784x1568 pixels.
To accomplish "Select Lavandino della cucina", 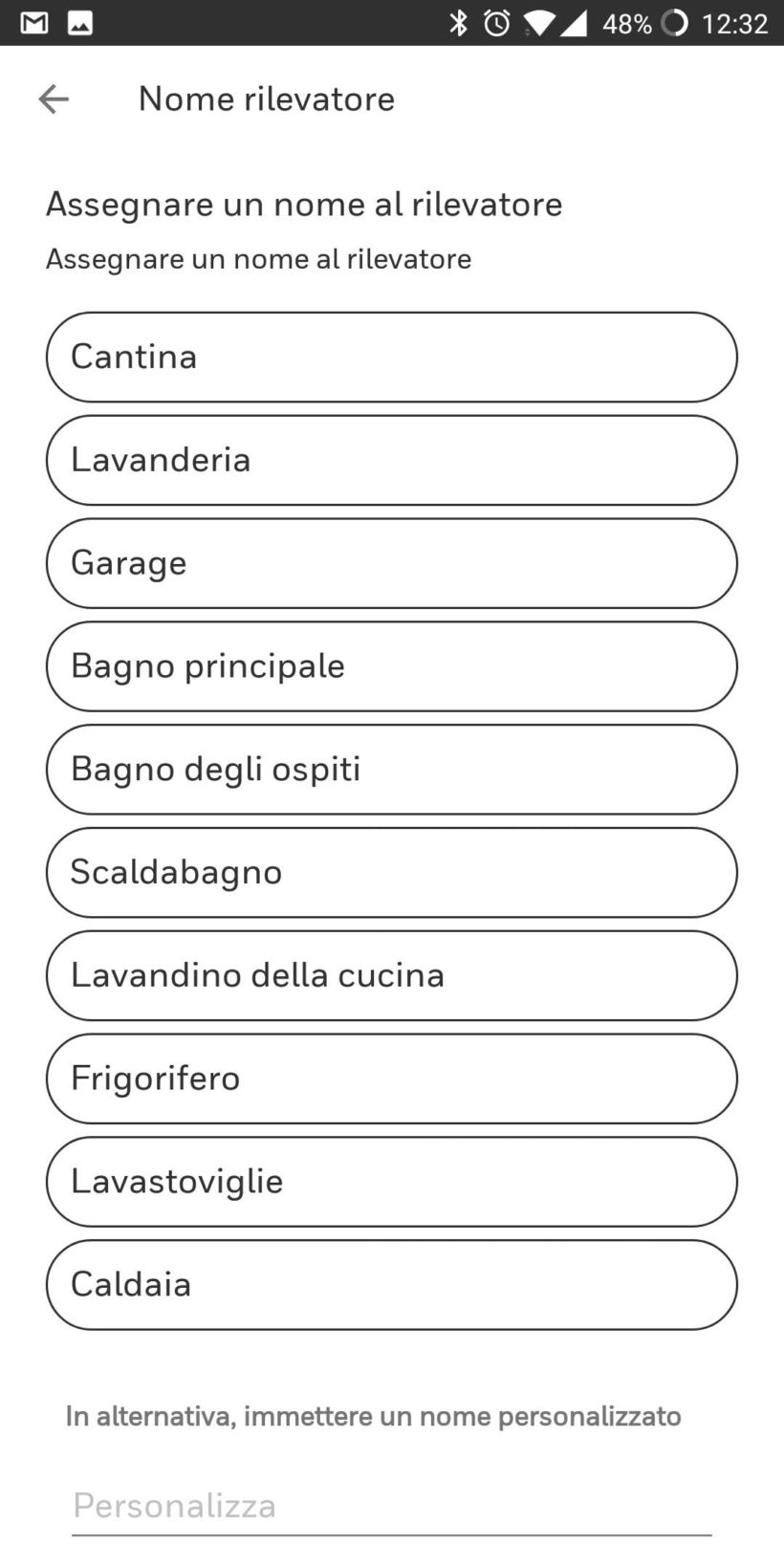I will pyautogui.click(x=391, y=975).
